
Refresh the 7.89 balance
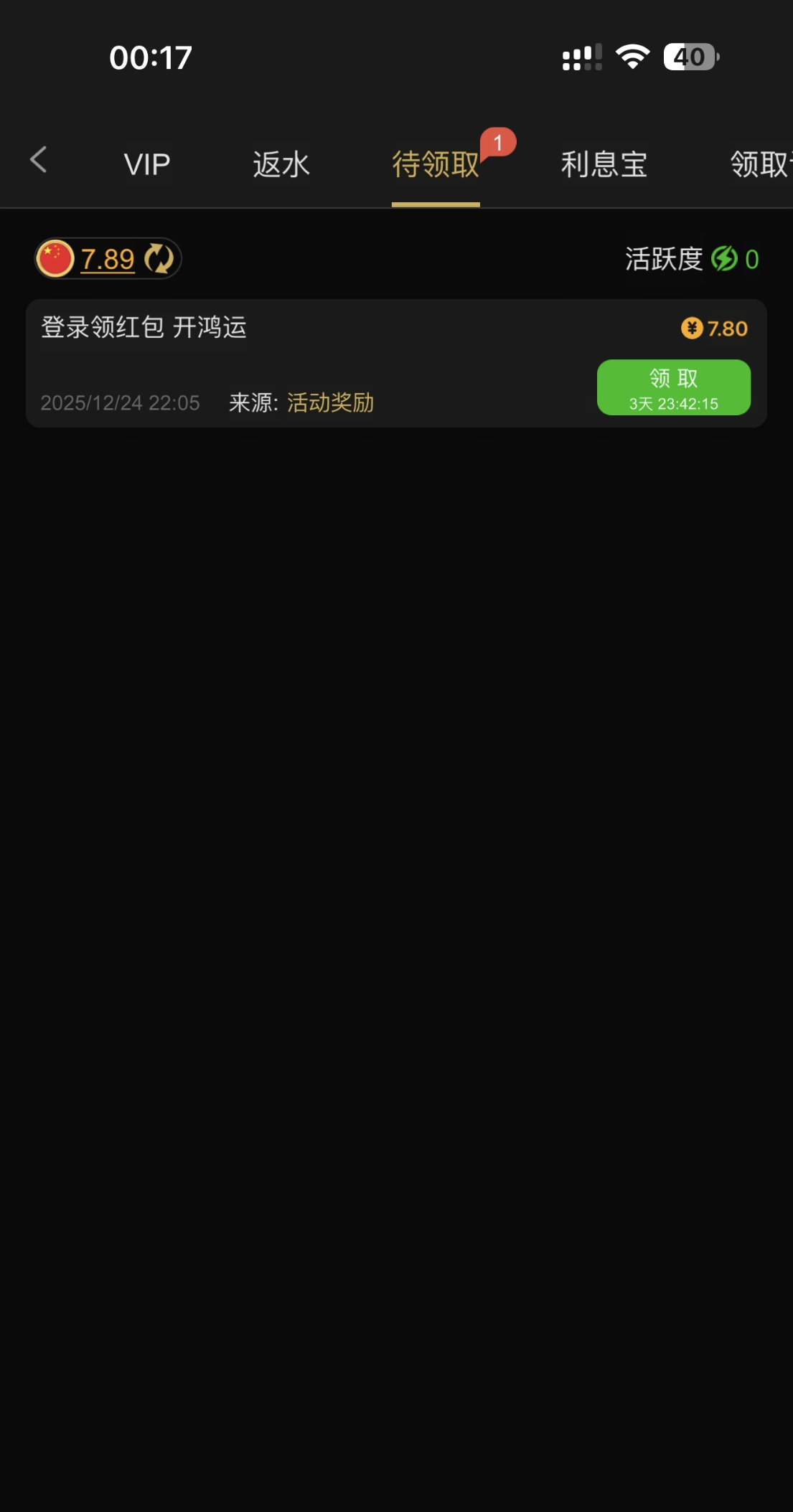click(x=159, y=259)
